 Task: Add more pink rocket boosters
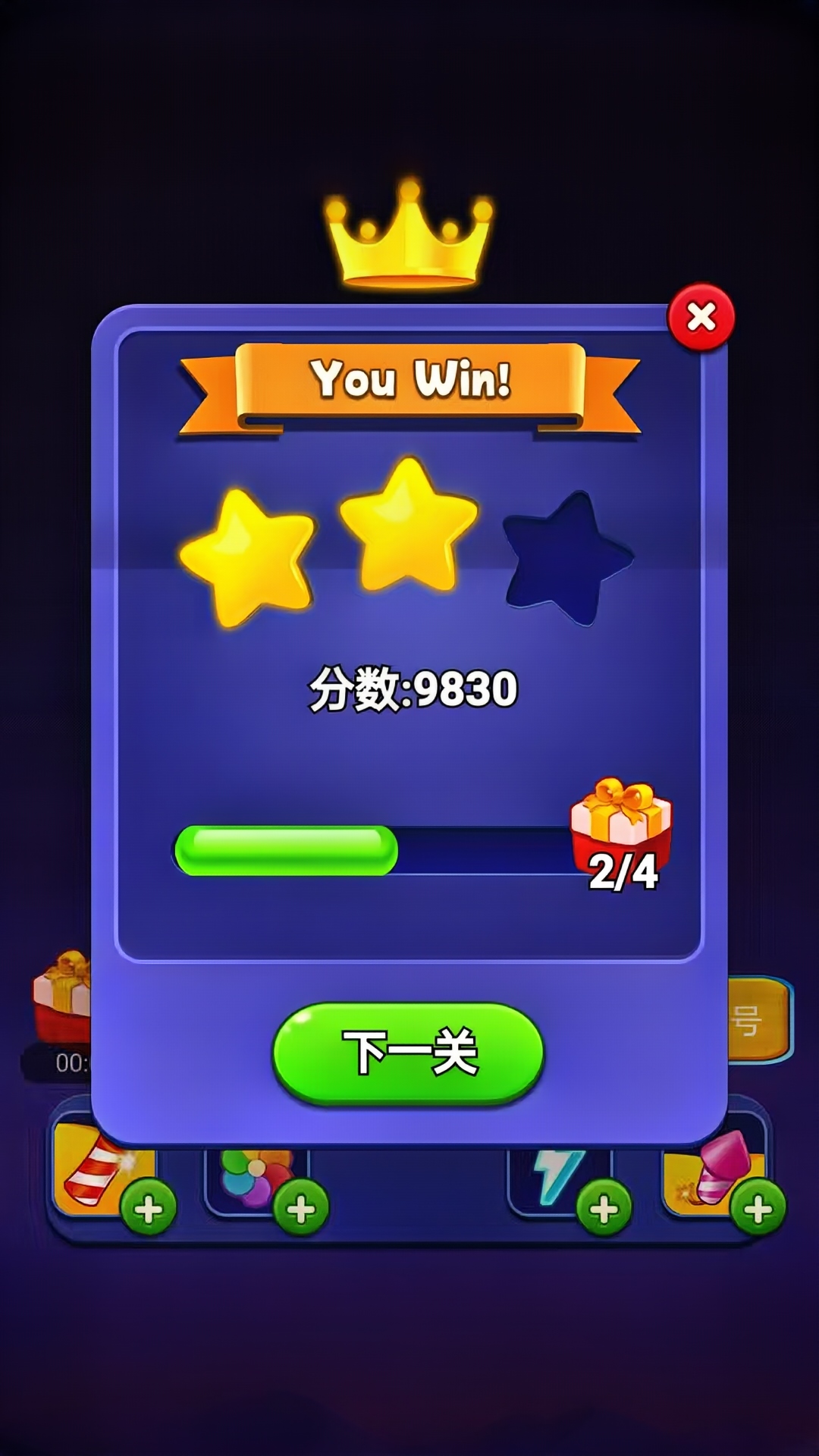pos(758,1208)
